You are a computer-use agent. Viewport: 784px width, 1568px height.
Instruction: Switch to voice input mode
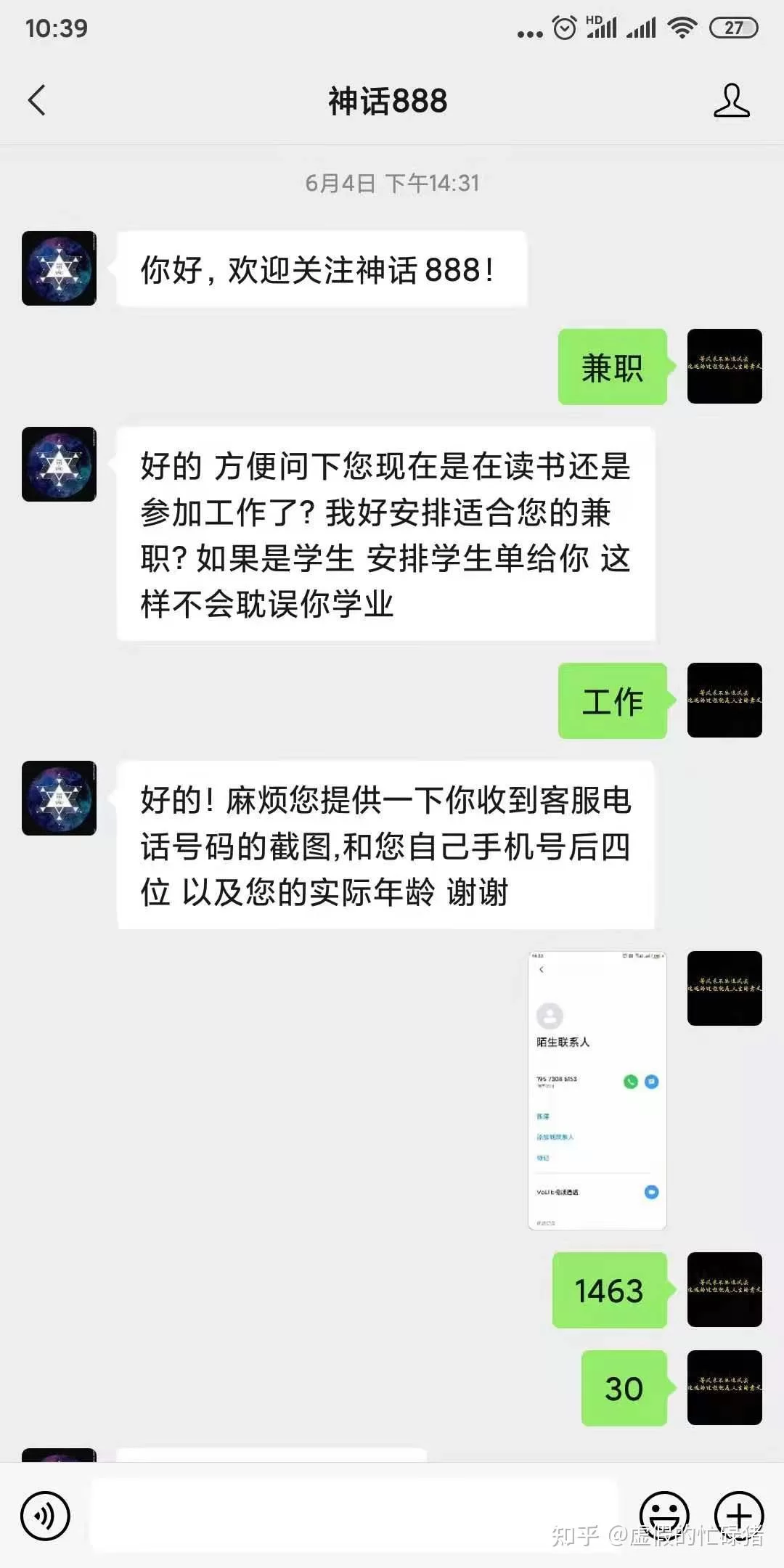click(45, 1516)
